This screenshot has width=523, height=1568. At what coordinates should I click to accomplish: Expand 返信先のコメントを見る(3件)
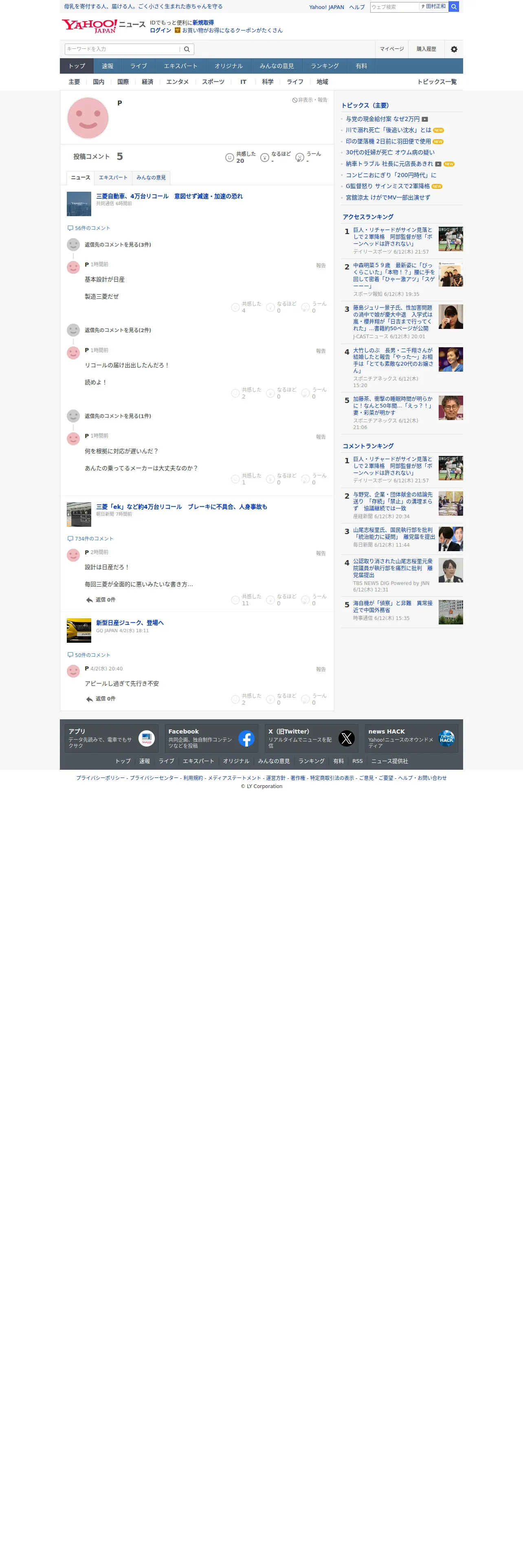coord(117,245)
